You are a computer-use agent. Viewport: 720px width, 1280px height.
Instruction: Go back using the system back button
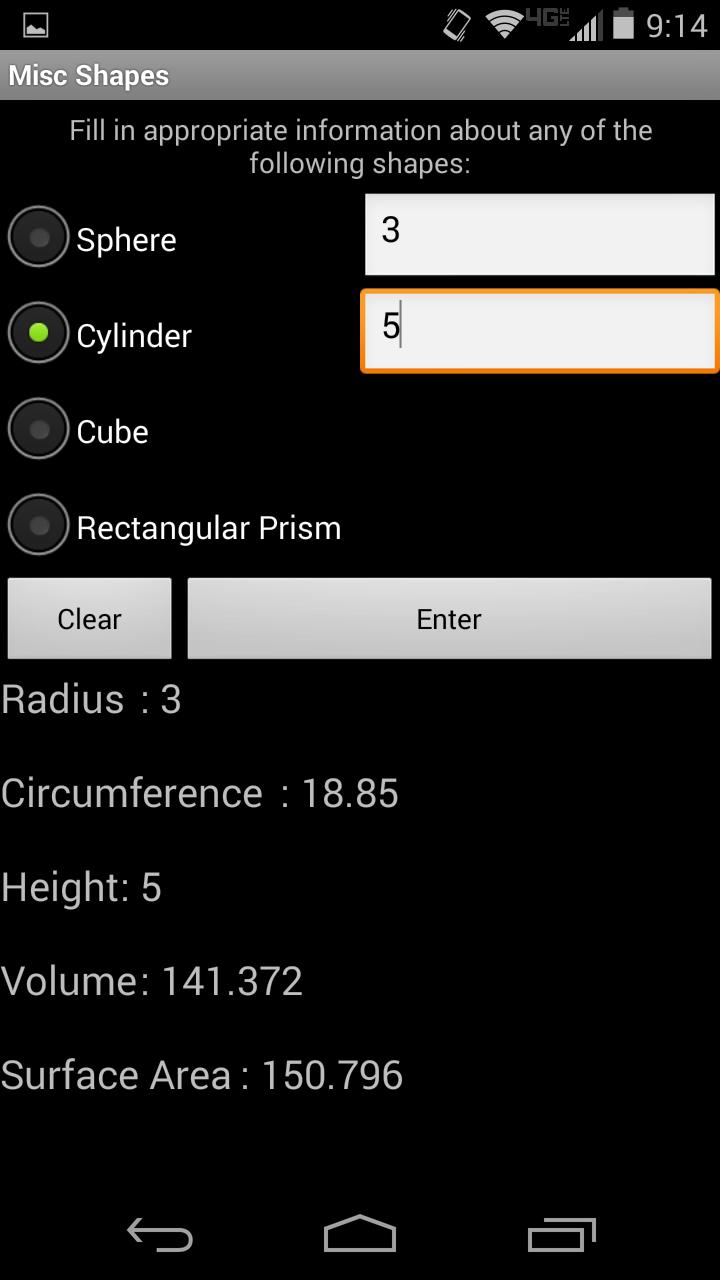pyautogui.click(x=160, y=1235)
